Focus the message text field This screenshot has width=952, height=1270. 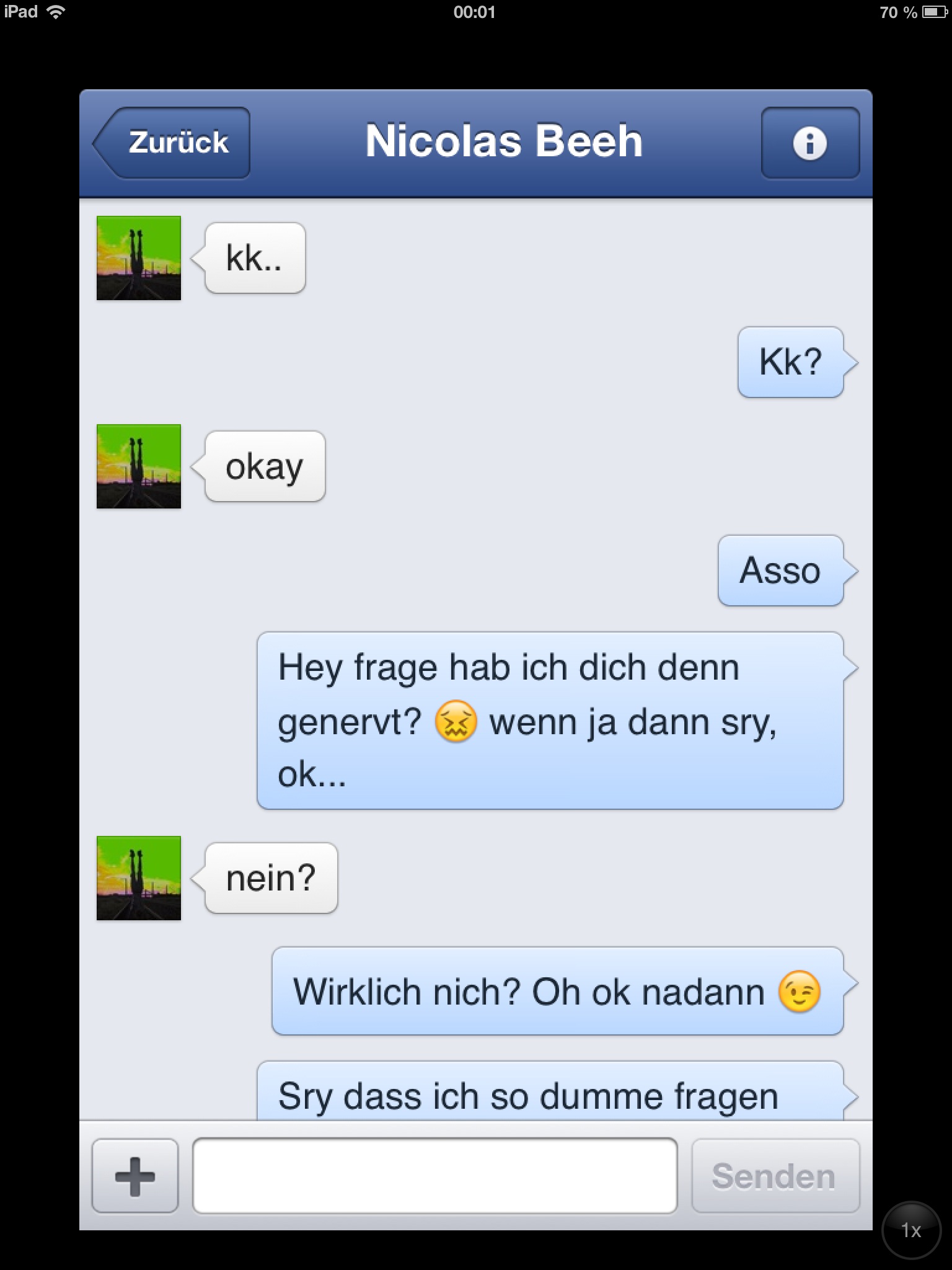tap(434, 1176)
